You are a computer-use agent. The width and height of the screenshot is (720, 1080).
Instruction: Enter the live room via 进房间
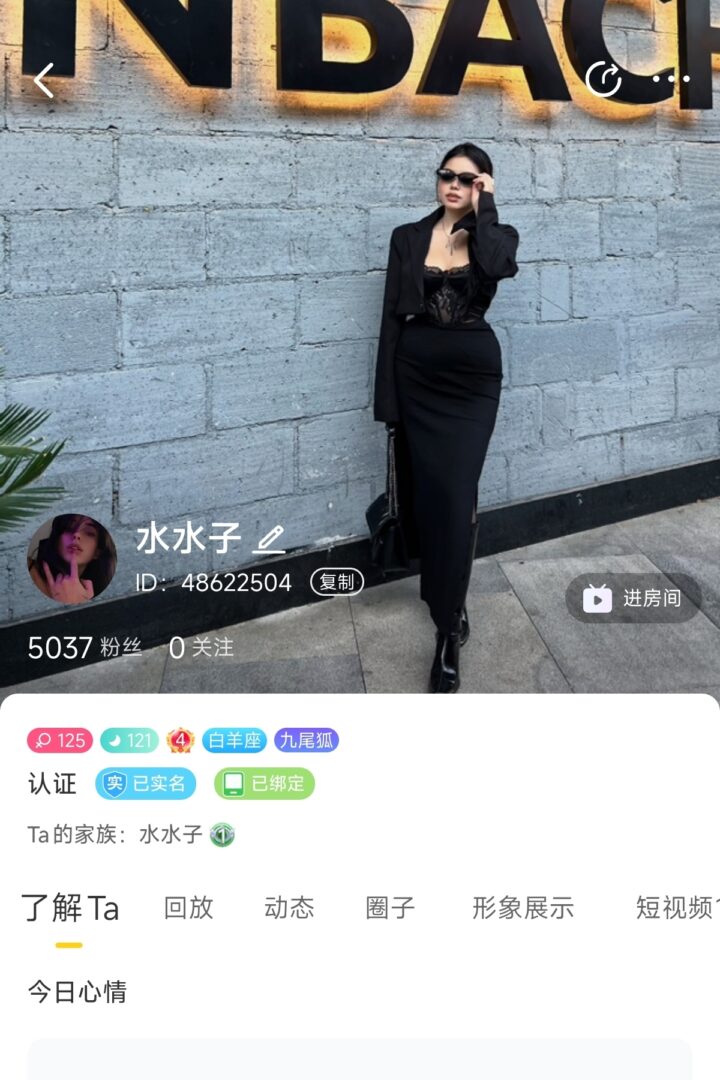(633, 598)
